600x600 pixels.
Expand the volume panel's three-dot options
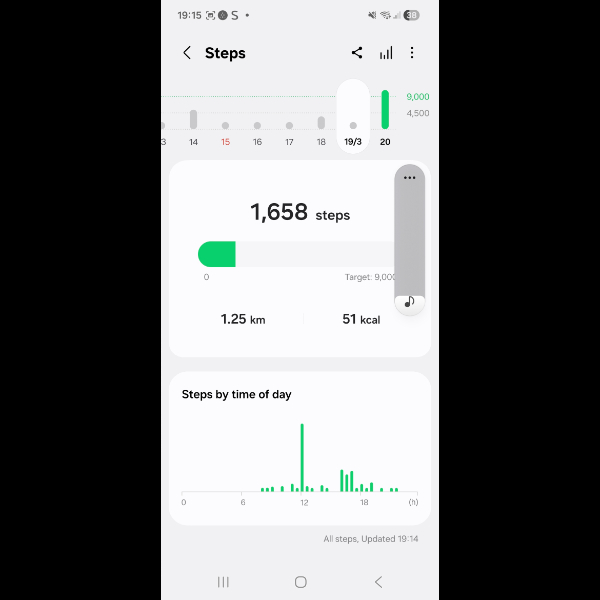[409, 178]
